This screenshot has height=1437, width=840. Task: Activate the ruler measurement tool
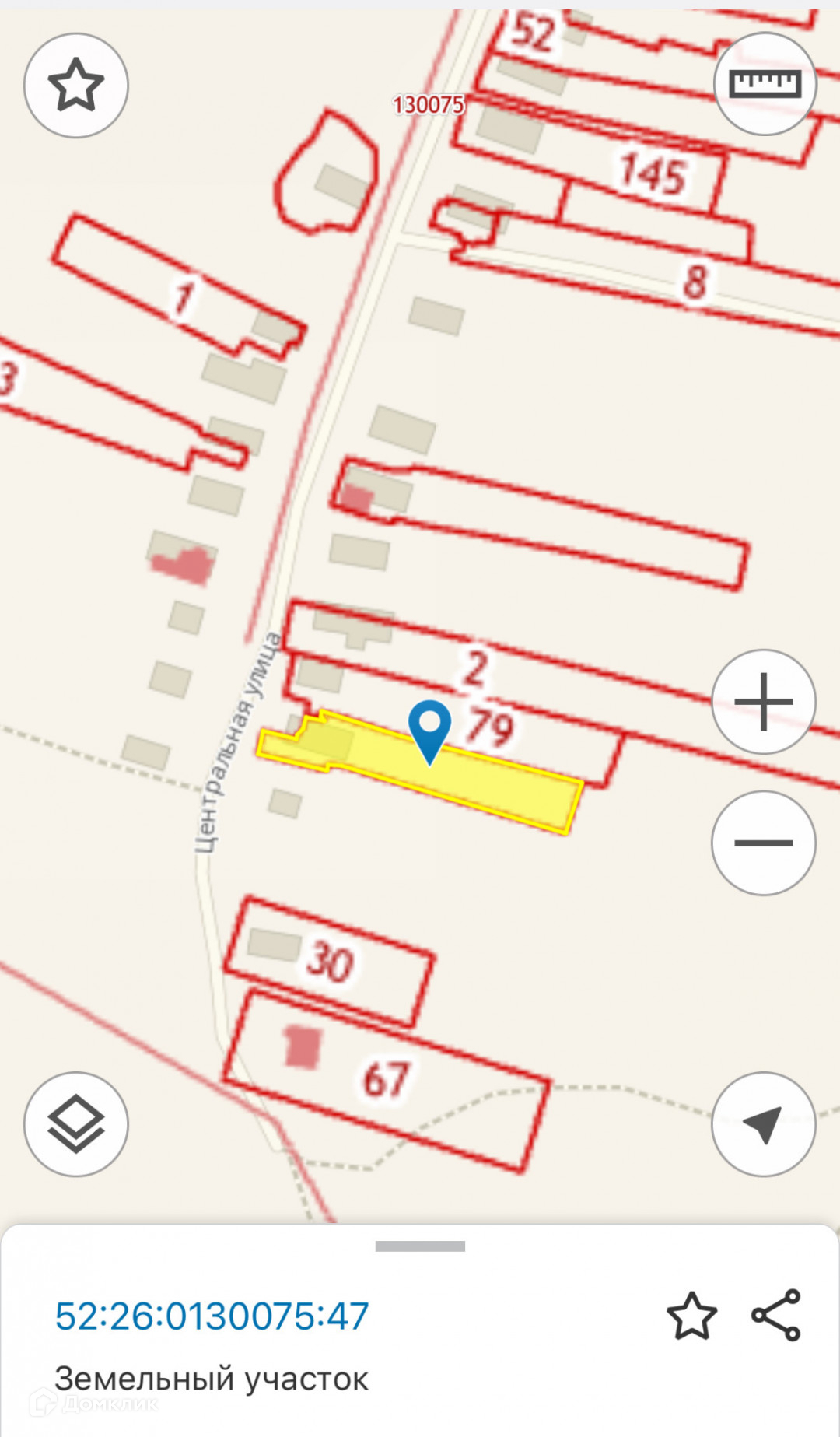click(765, 84)
